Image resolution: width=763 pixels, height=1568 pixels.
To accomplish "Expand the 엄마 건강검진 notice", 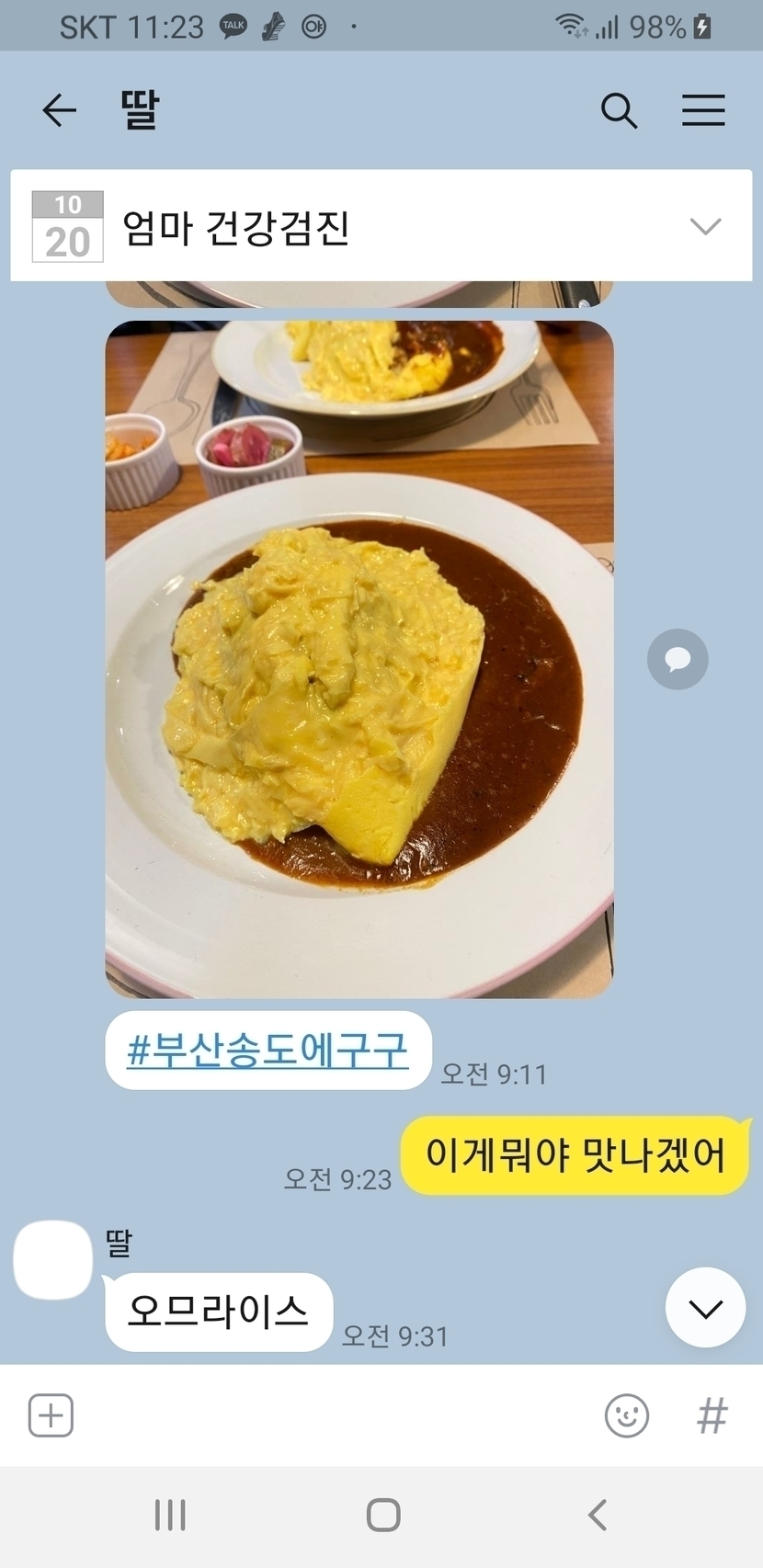I will tap(705, 226).
